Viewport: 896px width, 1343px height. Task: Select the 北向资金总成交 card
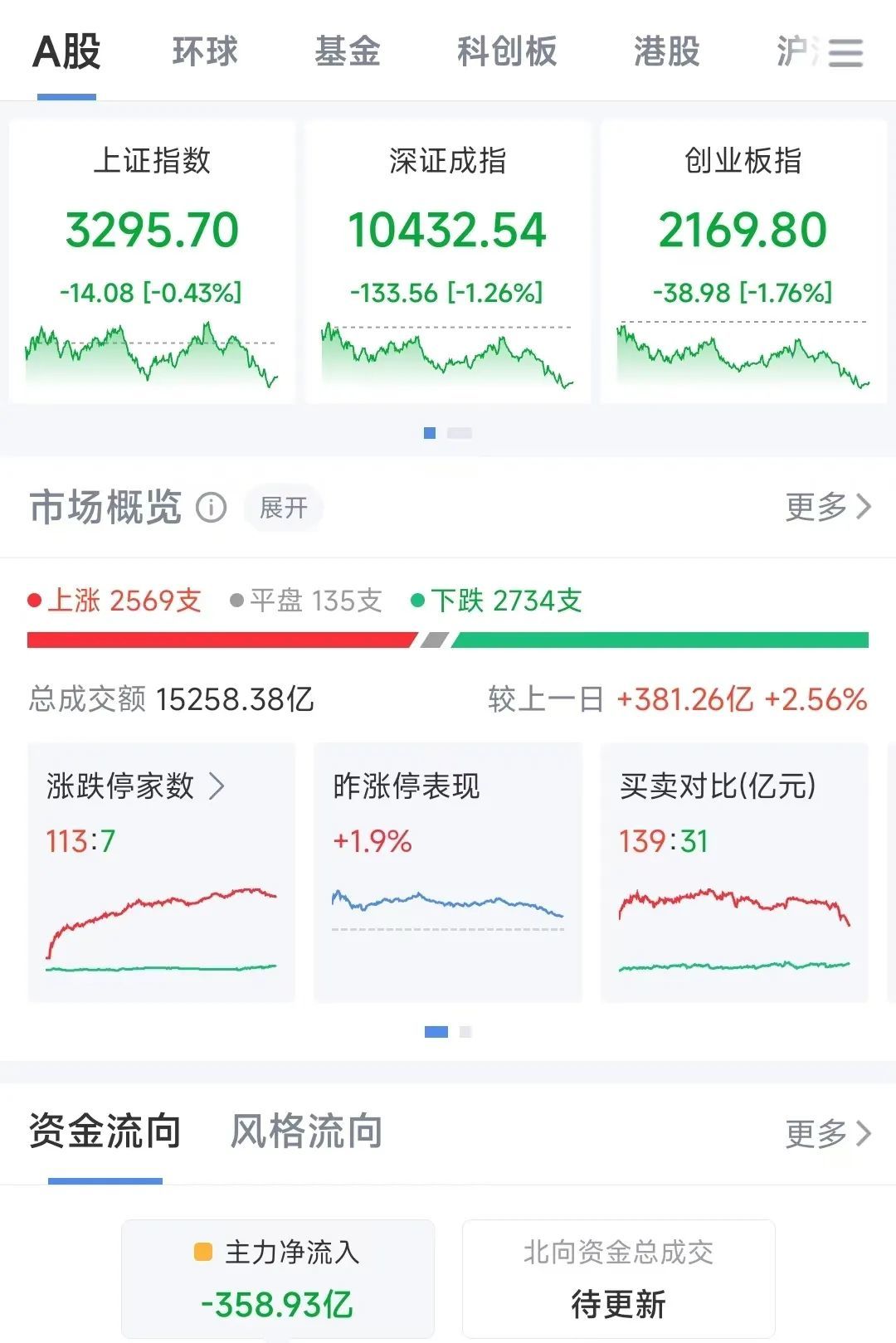click(x=618, y=1278)
